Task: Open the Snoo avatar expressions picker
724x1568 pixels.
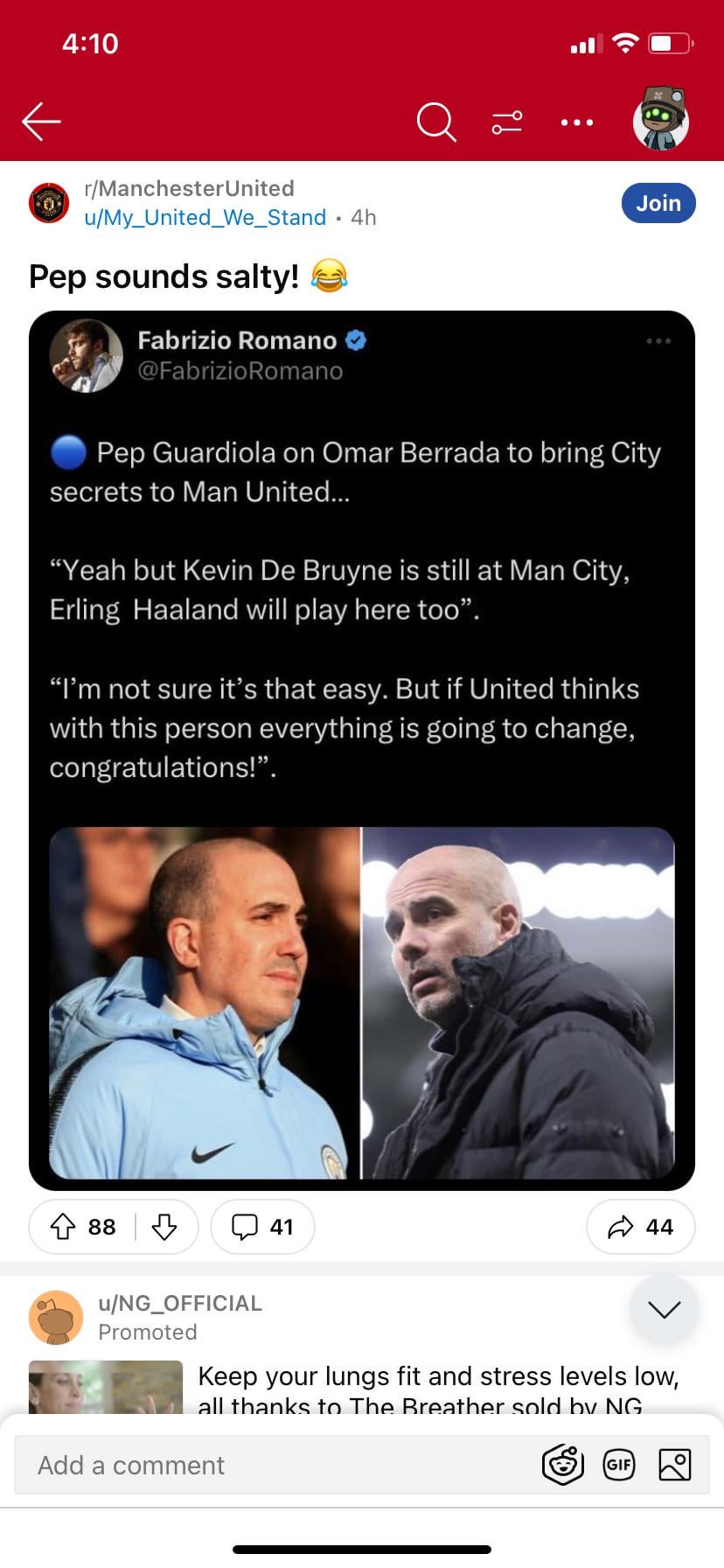Action: pos(563,1465)
